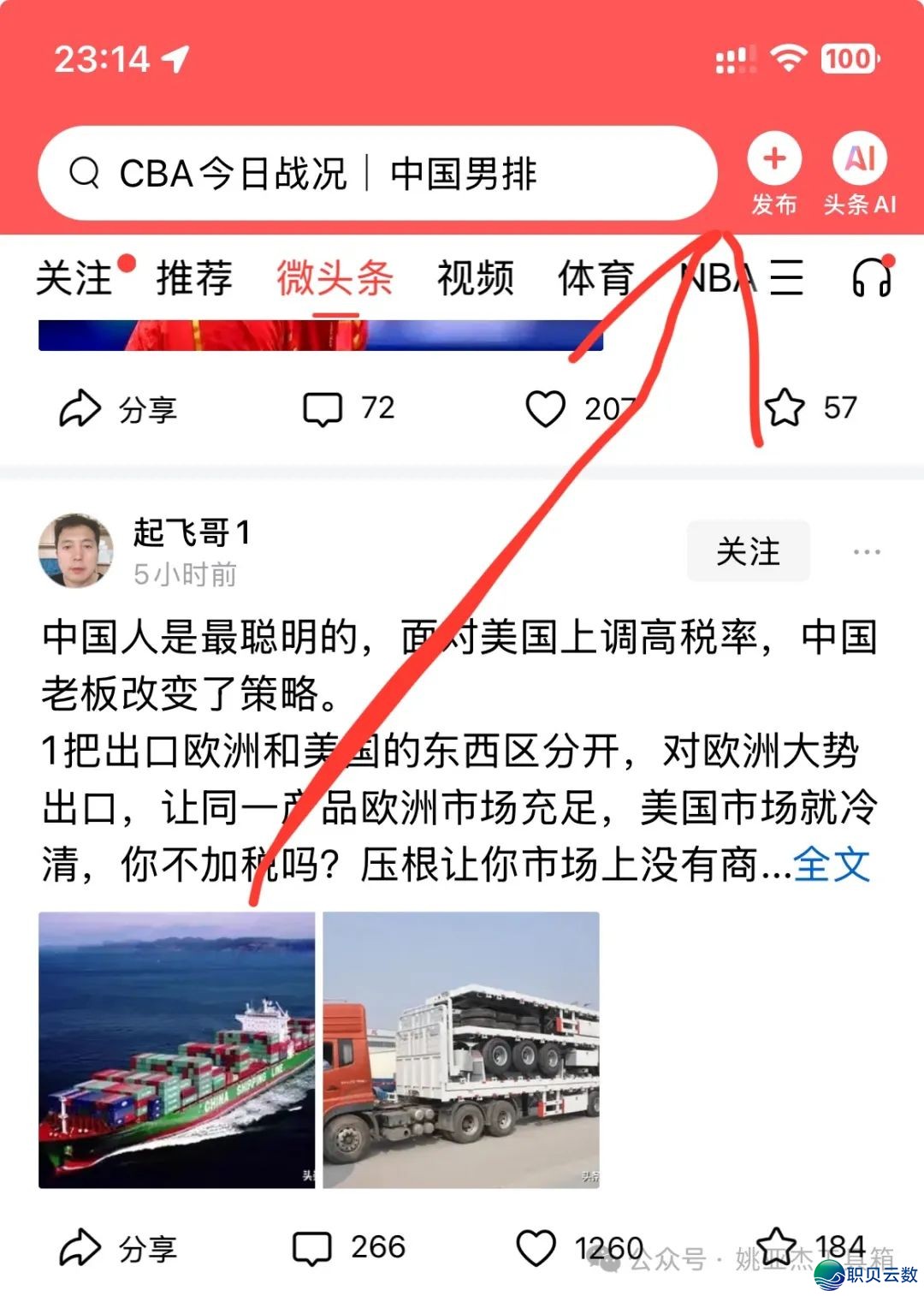Viewport: 924px width, 1296px height.
Task: Switch to the 推荐 tab
Action: coord(194,278)
